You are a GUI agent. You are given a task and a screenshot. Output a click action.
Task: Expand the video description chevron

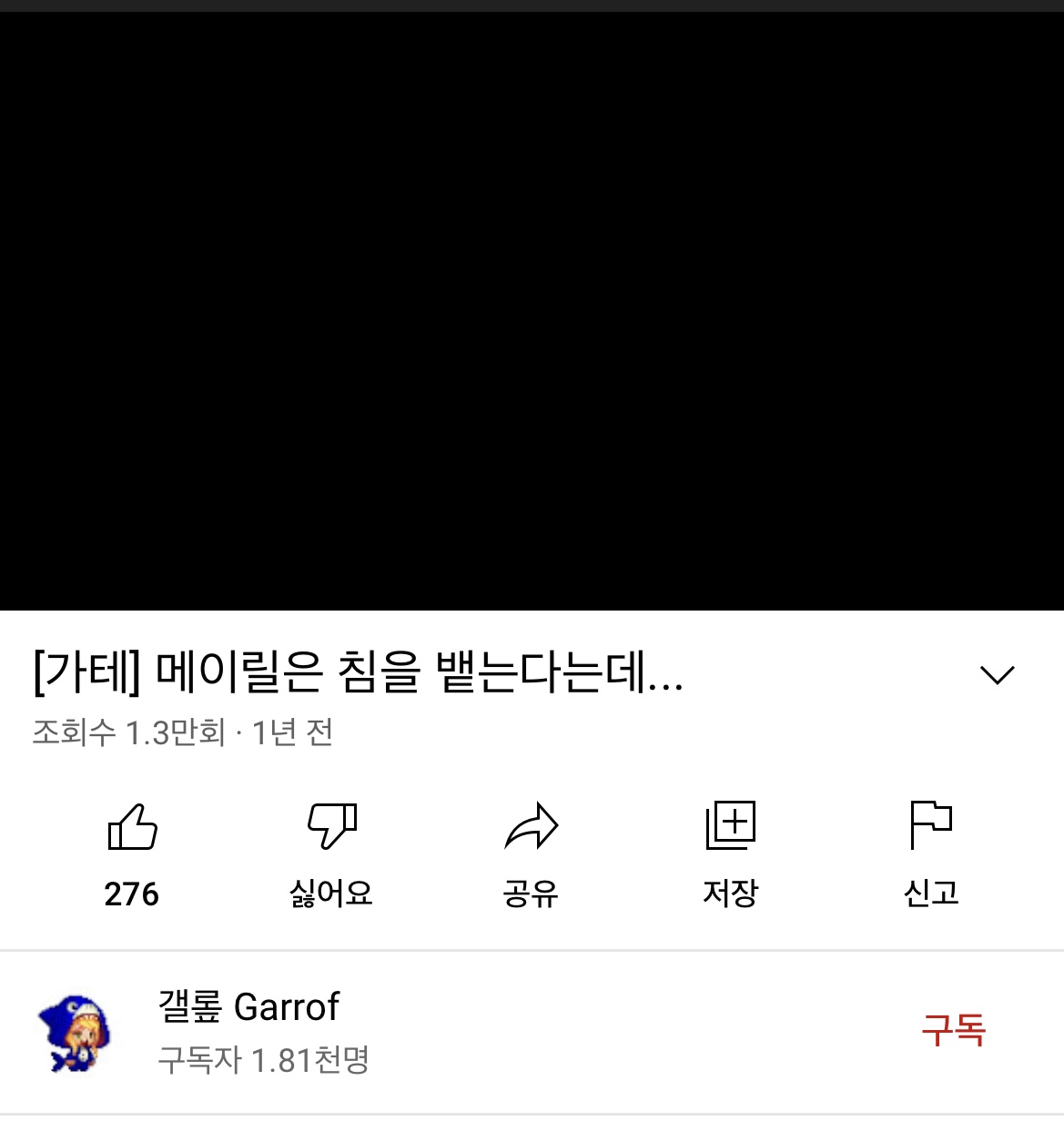pyautogui.click(x=997, y=674)
